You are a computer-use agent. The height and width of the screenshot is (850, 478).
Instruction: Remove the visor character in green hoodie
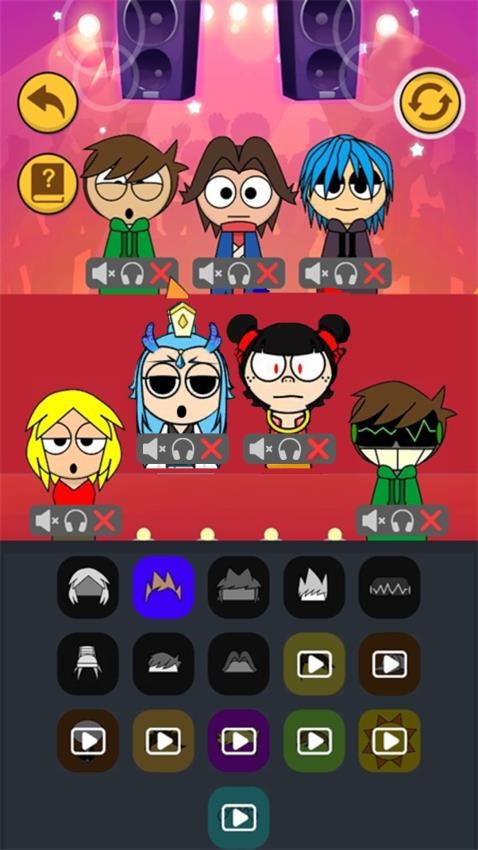(x=431, y=521)
